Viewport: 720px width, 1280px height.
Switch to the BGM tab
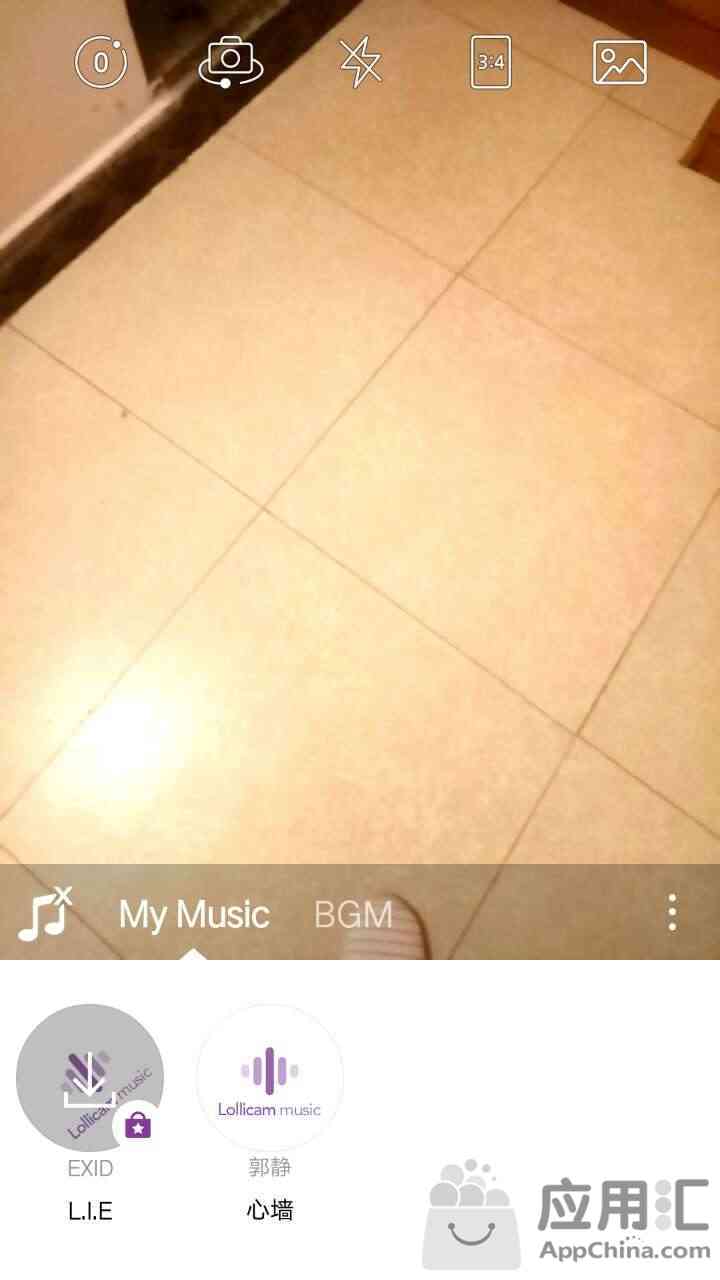353,914
